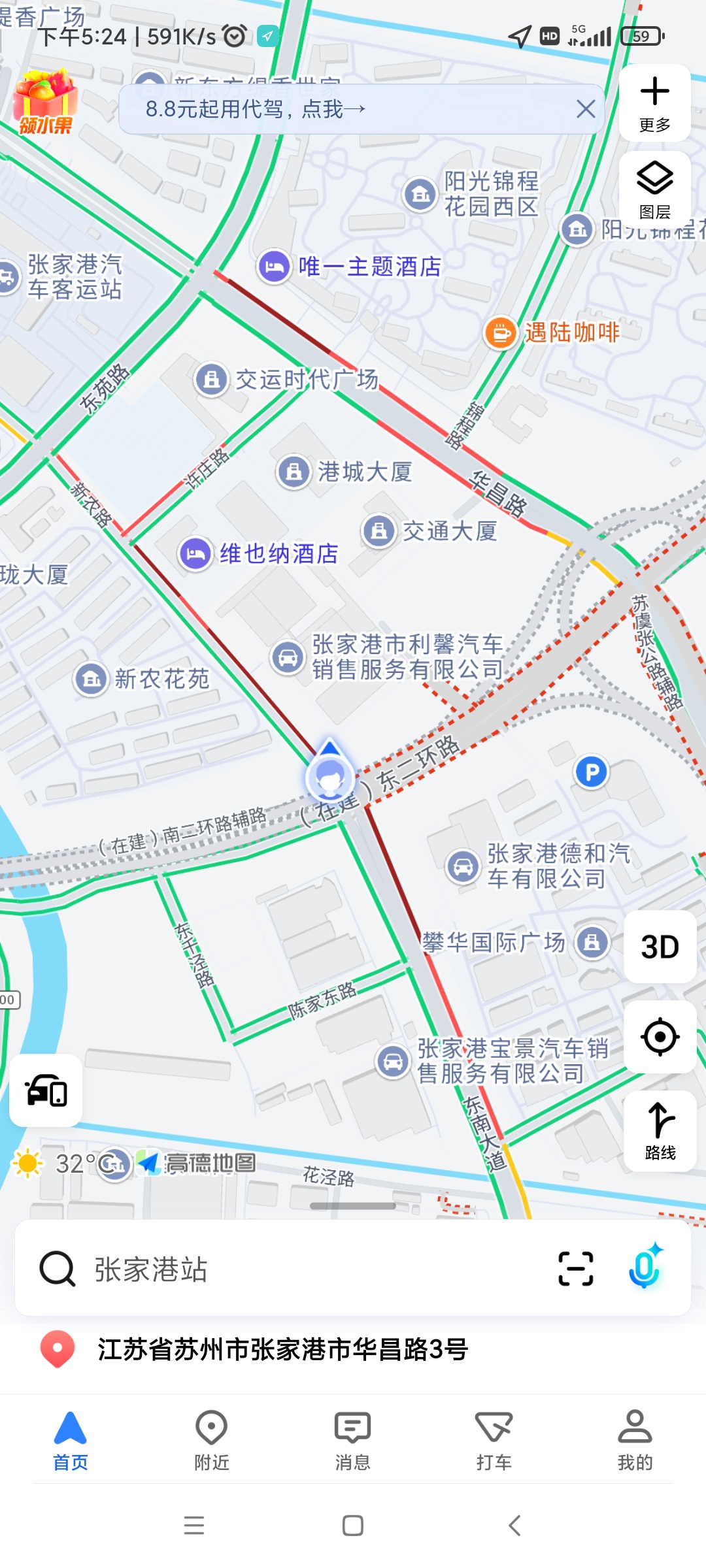This screenshot has width=706, height=1568.
Task: Open the 更多 plus menu
Action: (x=654, y=103)
